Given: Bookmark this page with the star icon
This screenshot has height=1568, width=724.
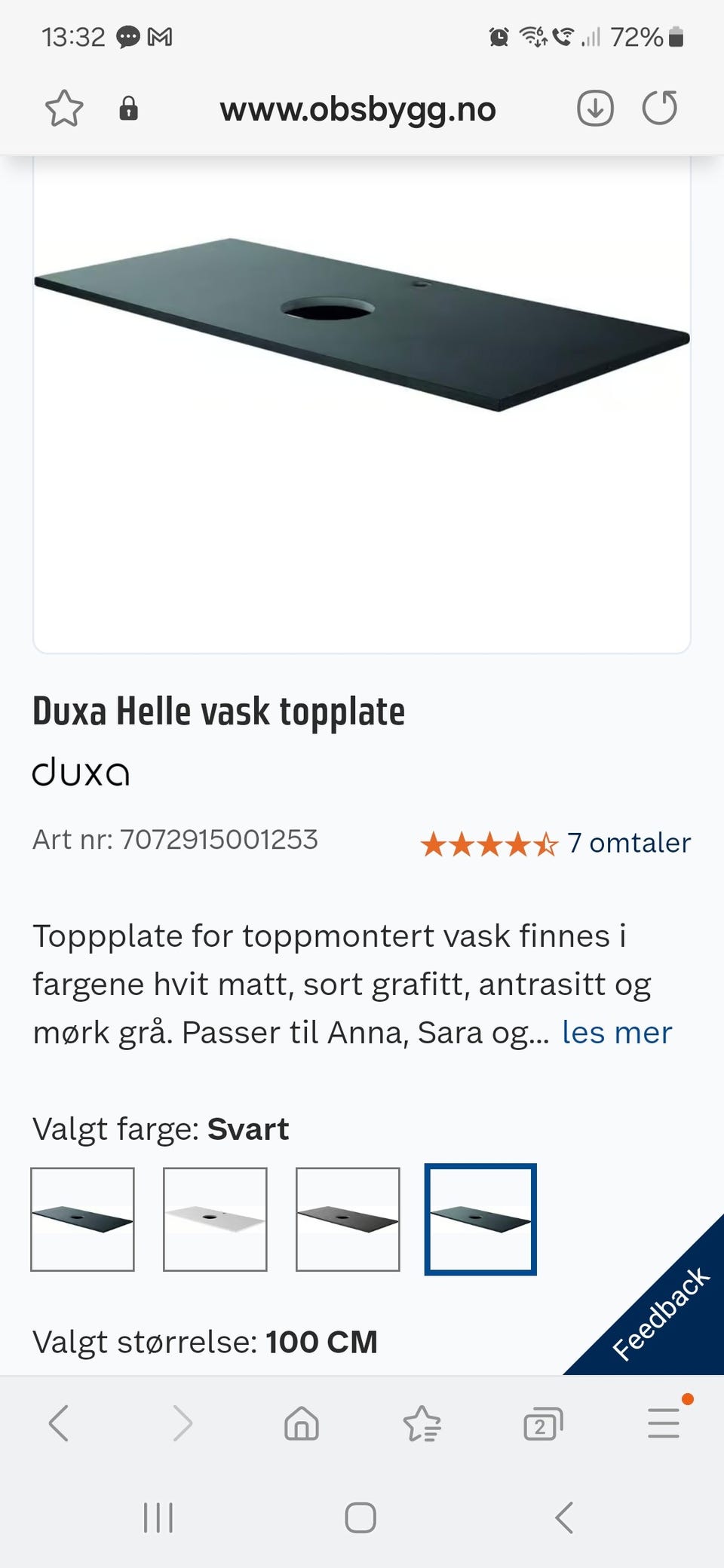Looking at the screenshot, I should tap(65, 108).
